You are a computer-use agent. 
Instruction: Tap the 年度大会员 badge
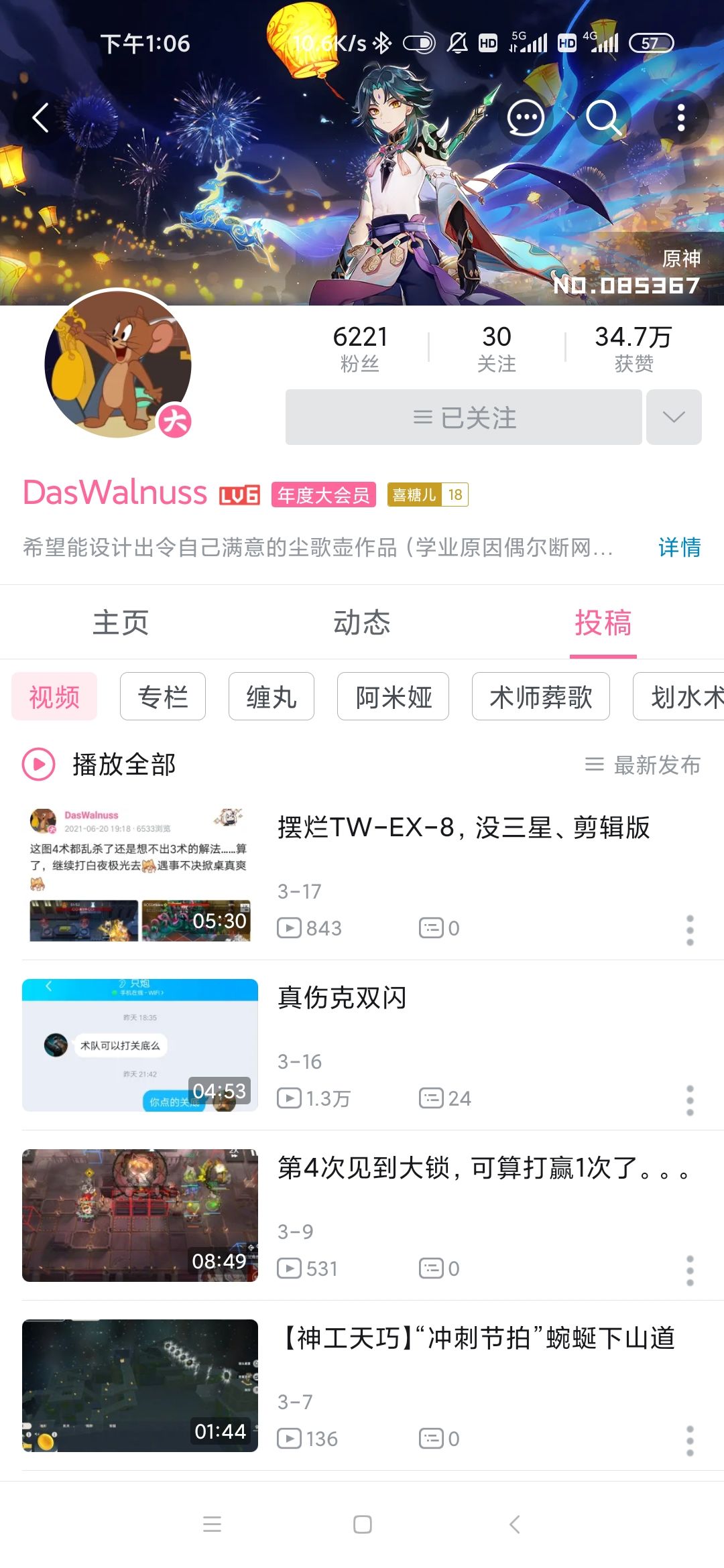pyautogui.click(x=324, y=494)
